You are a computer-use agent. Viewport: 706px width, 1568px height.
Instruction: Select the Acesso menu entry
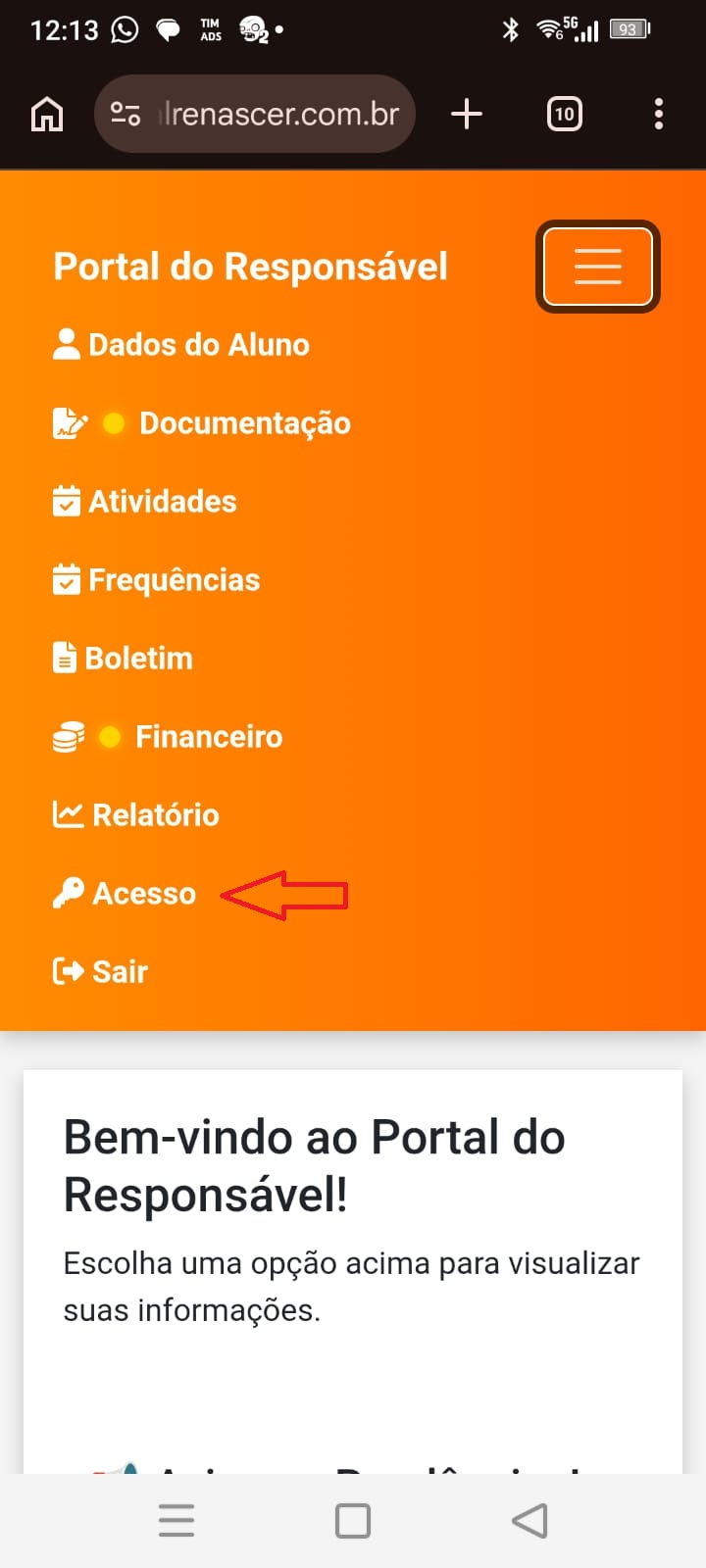click(143, 893)
